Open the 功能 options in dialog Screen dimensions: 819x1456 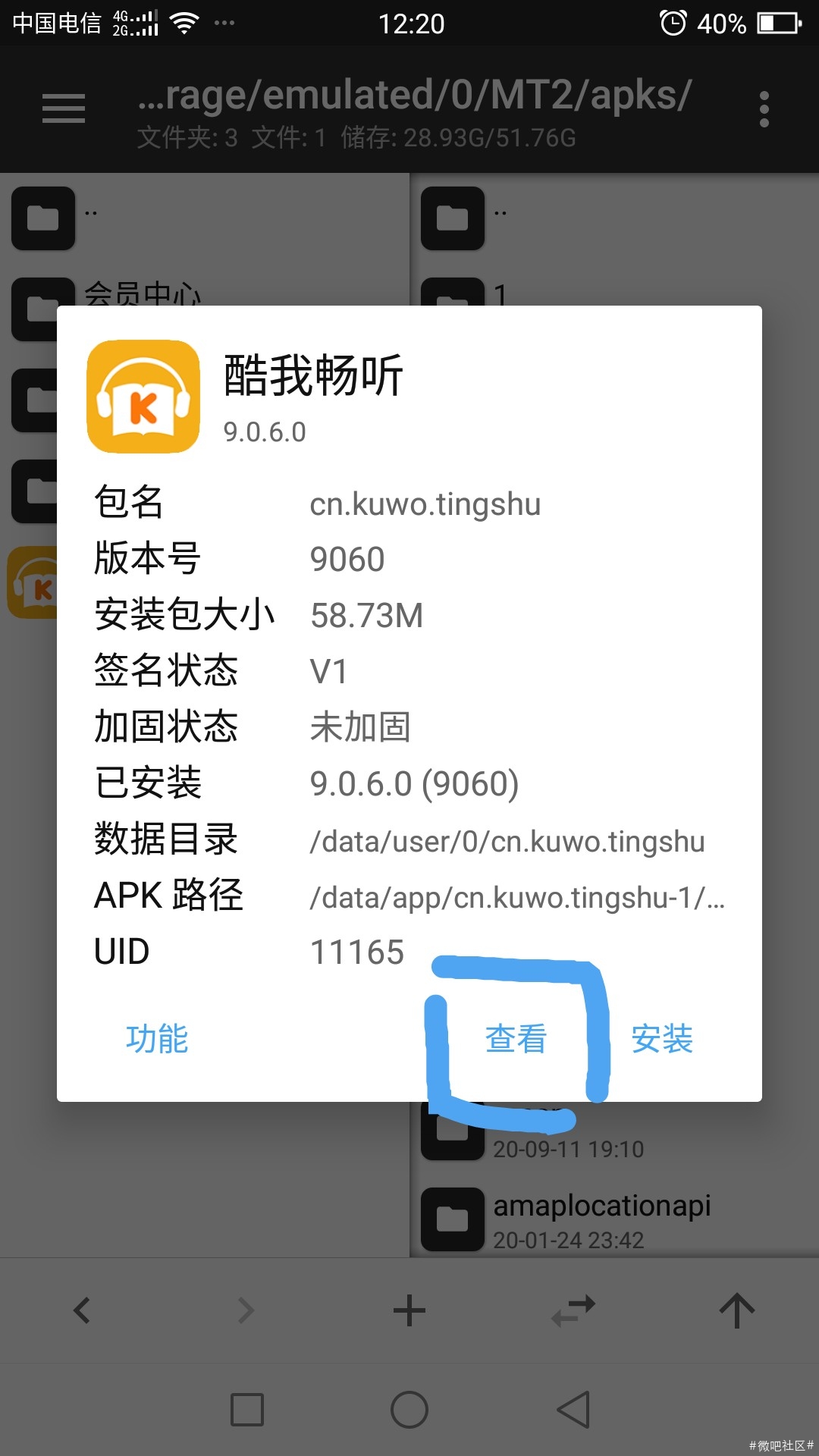pos(157,1039)
